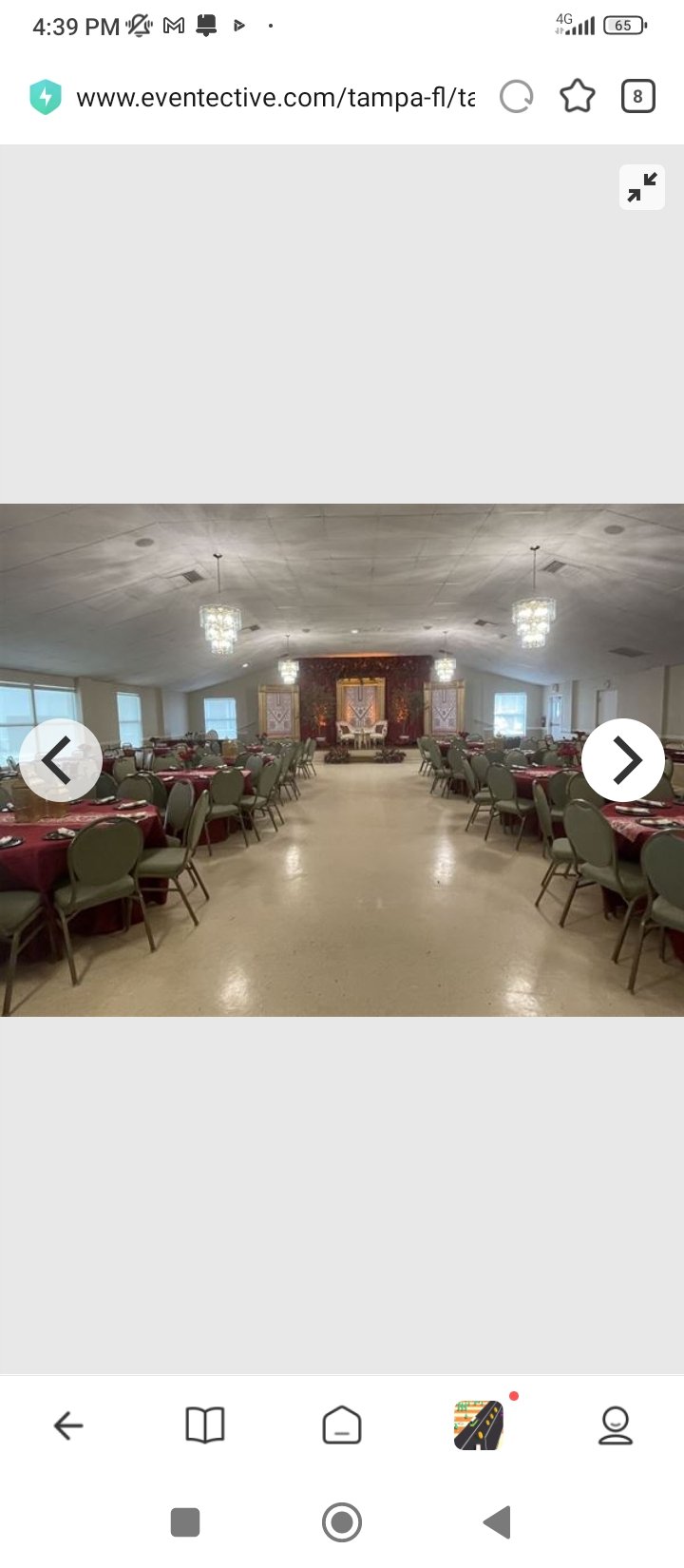The width and height of the screenshot is (684, 1568).
Task: Open the tab switcher showing 8 tabs
Action: pos(637,97)
